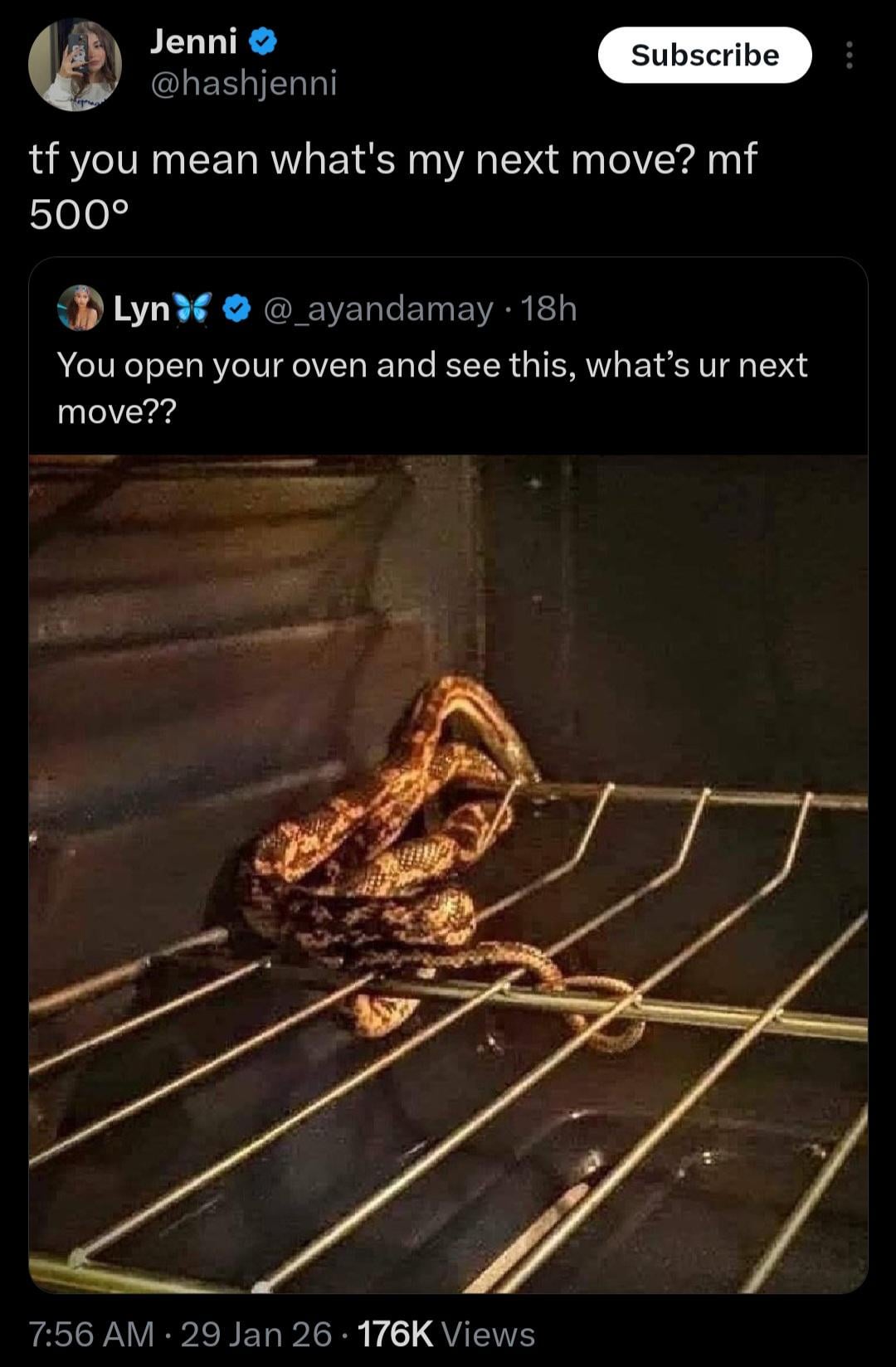Open Jenni's profile via @hashjenni handle
Image resolution: width=896 pixels, height=1367 pixels.
coord(243,83)
